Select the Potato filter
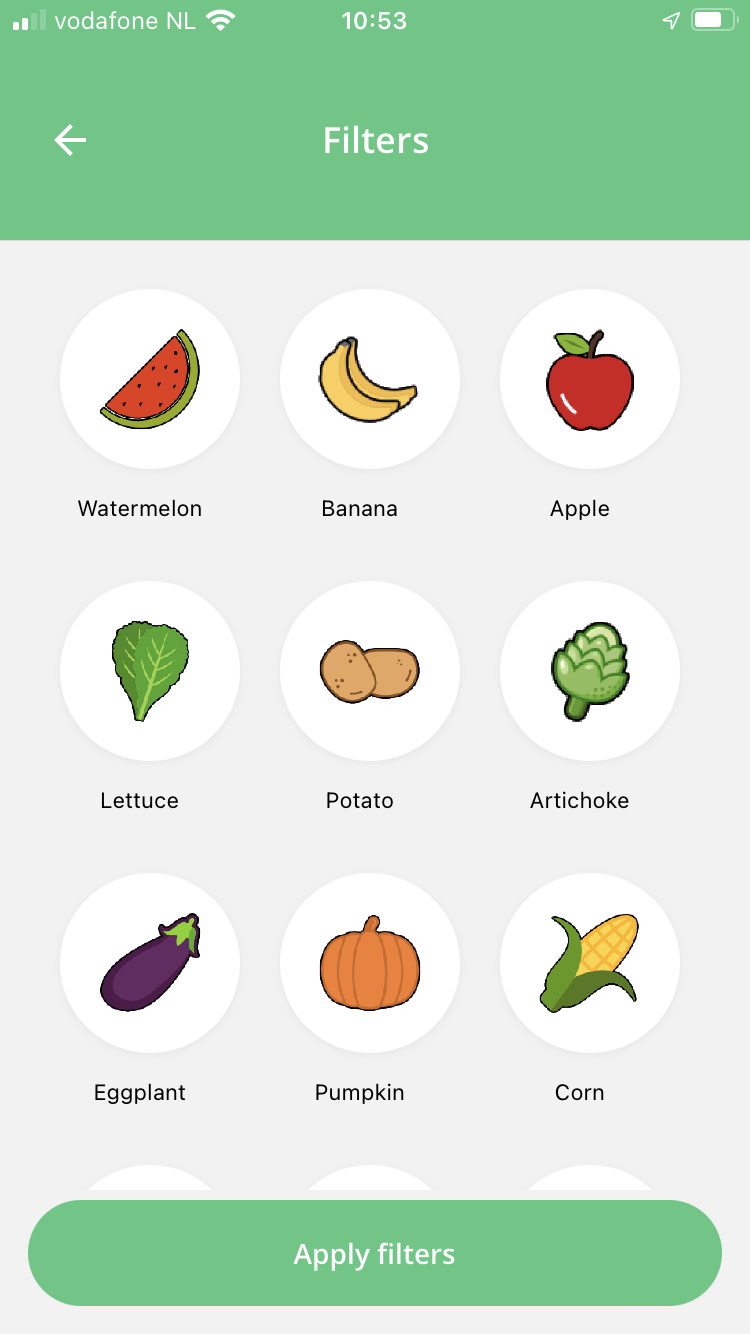750x1334 pixels. pyautogui.click(x=370, y=671)
